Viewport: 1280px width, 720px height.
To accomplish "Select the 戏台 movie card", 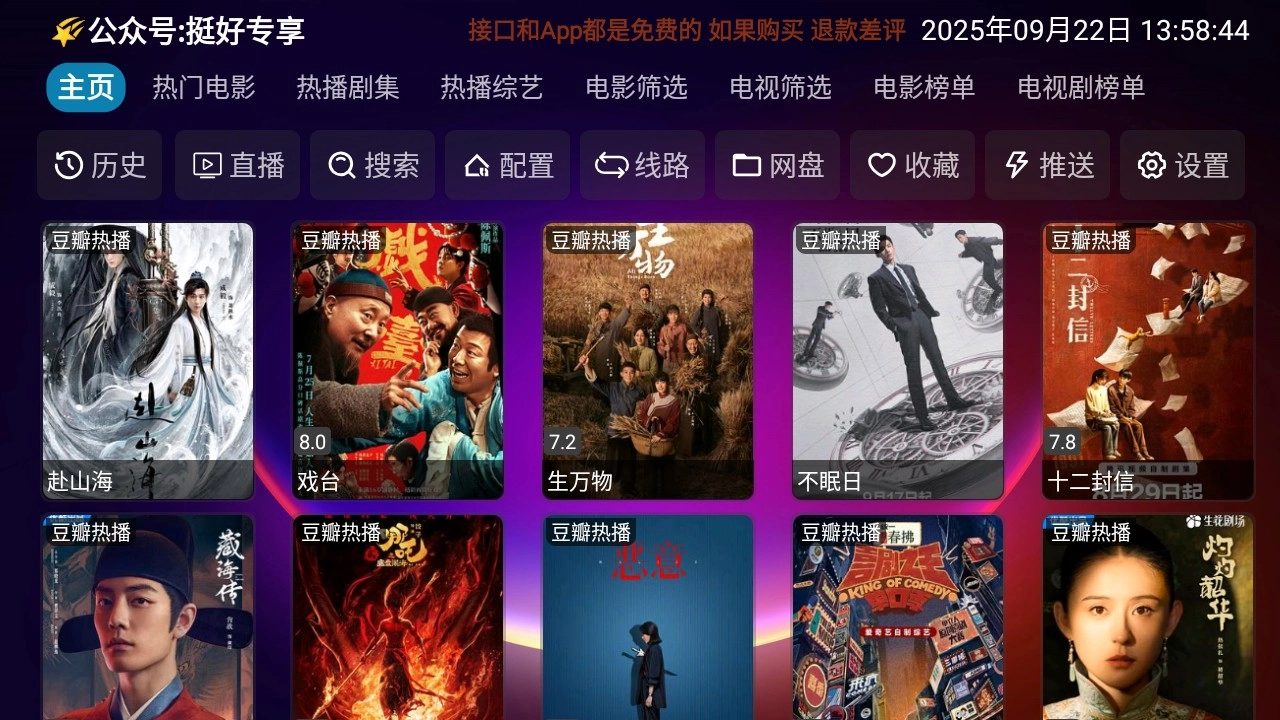I will [x=398, y=360].
